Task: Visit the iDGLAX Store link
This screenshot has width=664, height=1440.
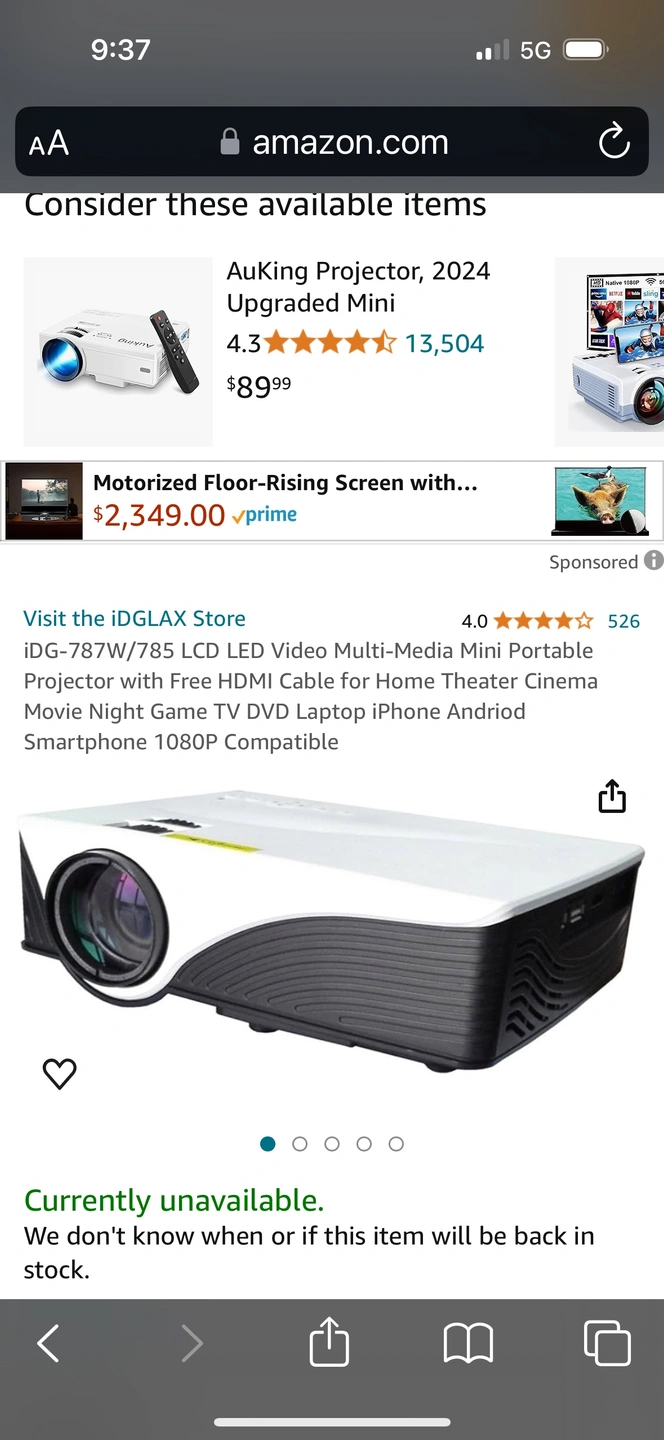Action: 134,618
